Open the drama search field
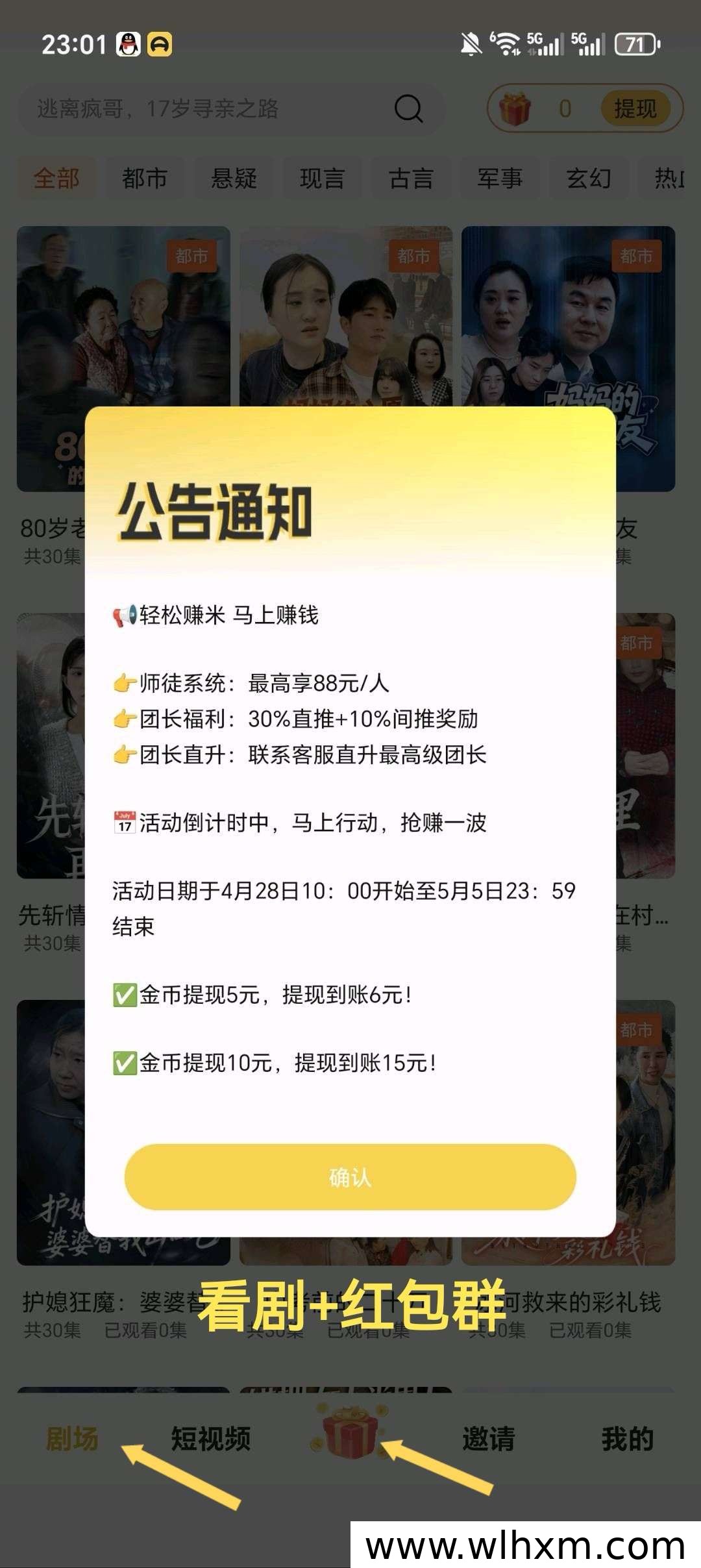 208,108
